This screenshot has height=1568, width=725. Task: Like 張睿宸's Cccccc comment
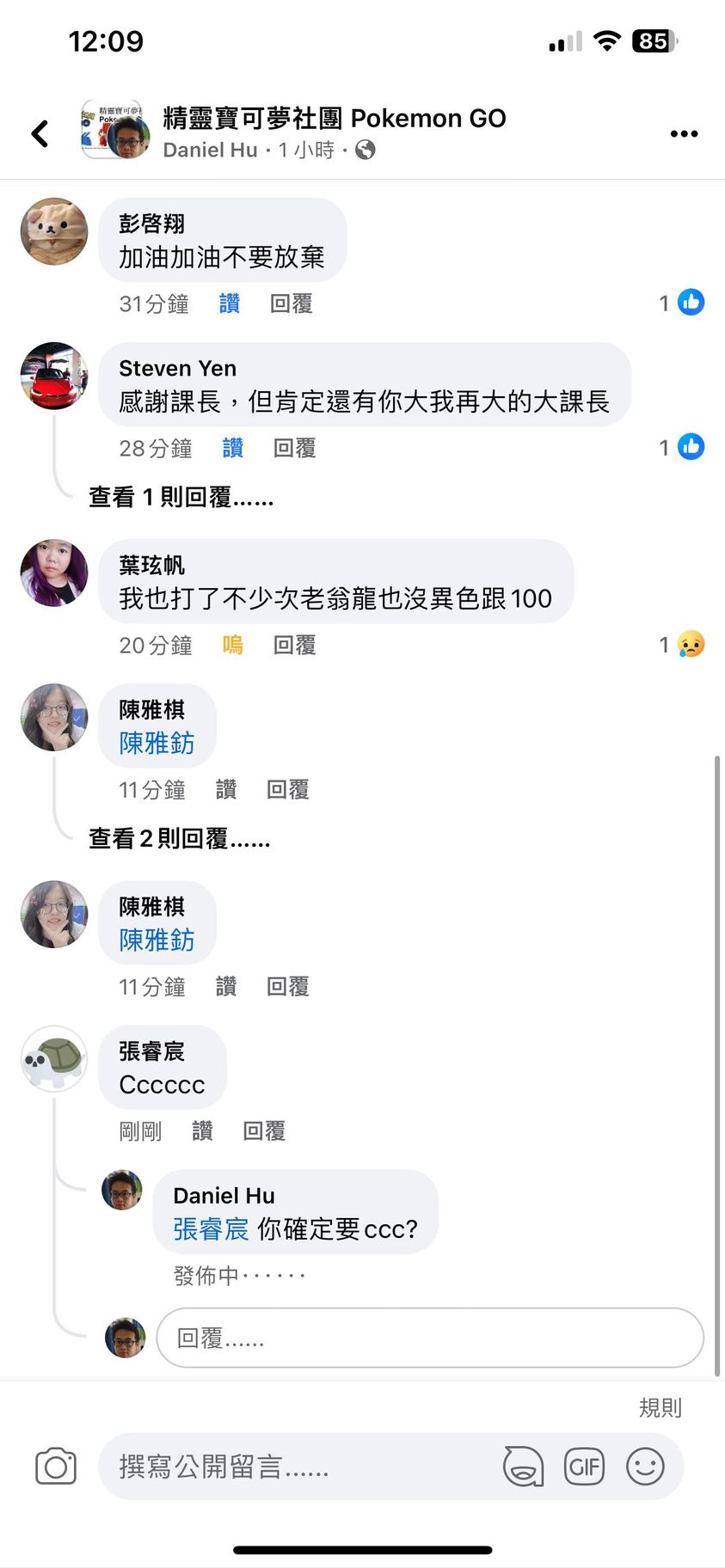click(x=202, y=1131)
